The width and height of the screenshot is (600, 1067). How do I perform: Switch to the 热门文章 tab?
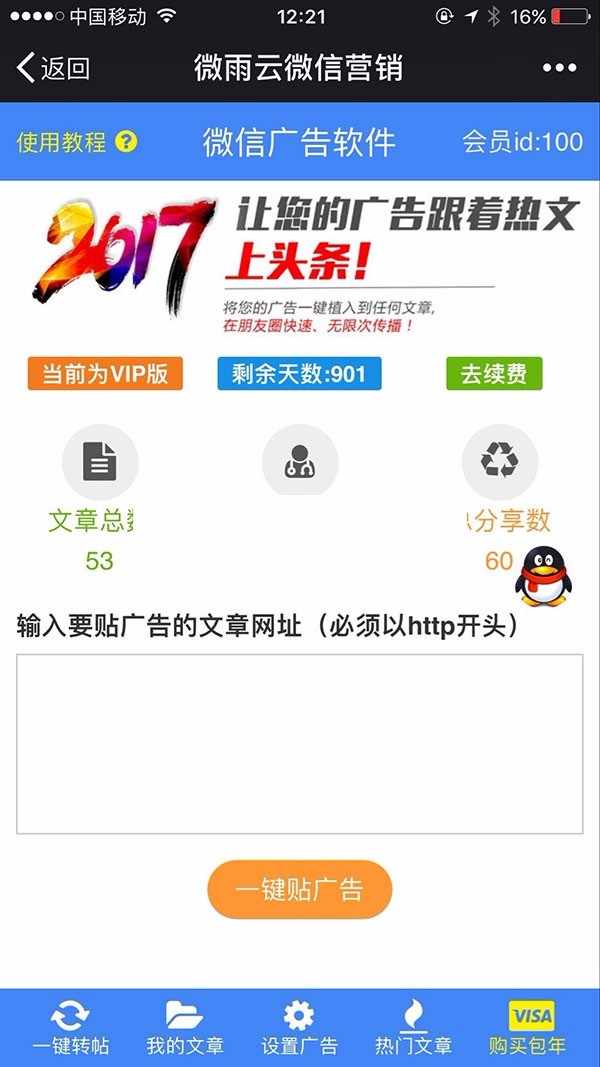pos(413,1028)
